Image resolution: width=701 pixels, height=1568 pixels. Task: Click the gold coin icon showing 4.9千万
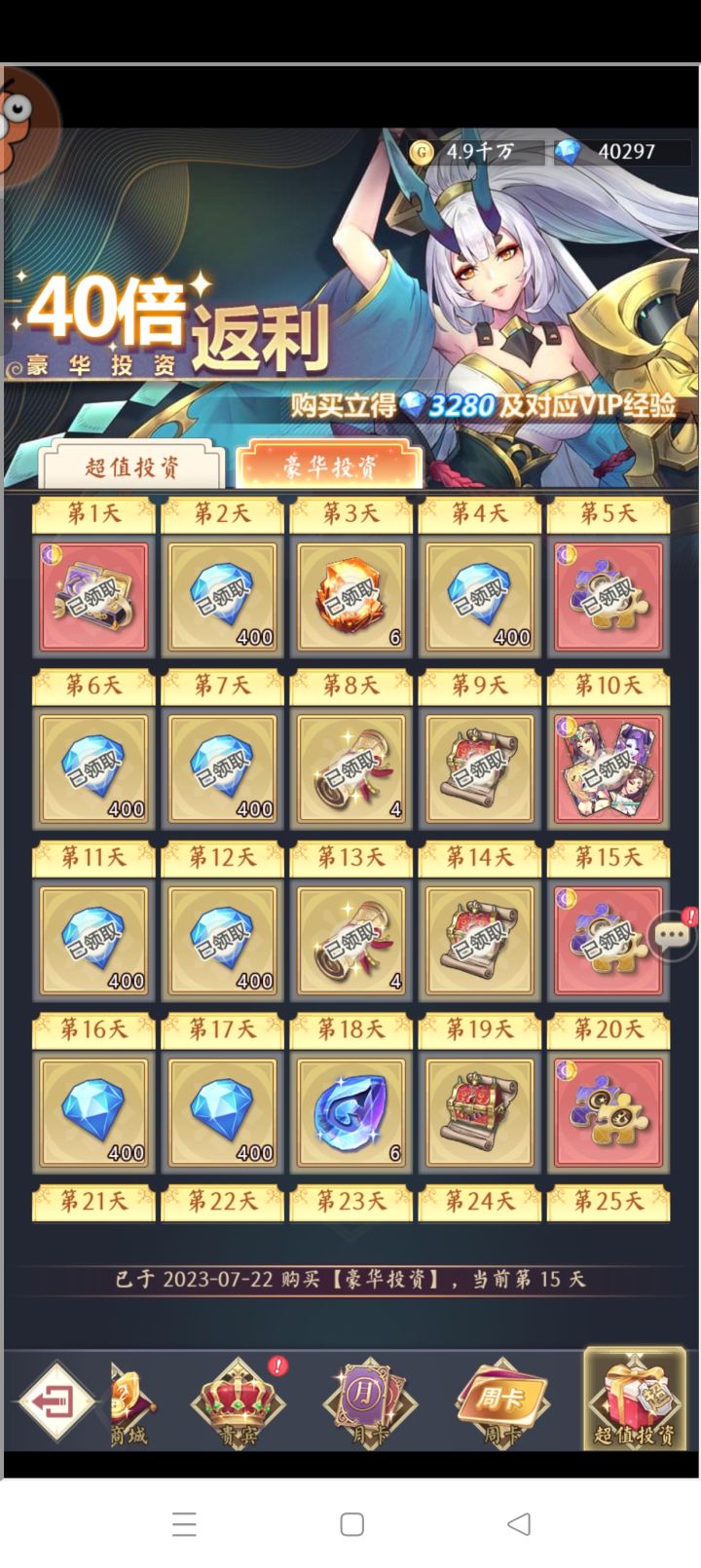click(x=421, y=152)
